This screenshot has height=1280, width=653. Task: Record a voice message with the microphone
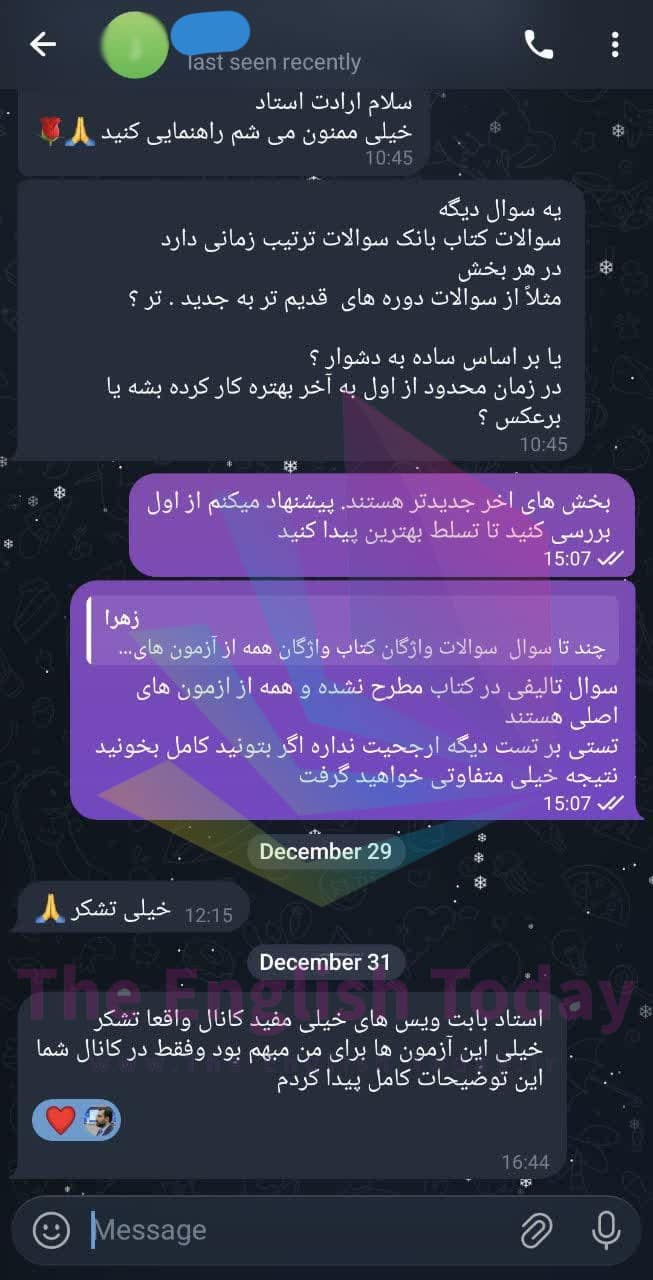(606, 1231)
